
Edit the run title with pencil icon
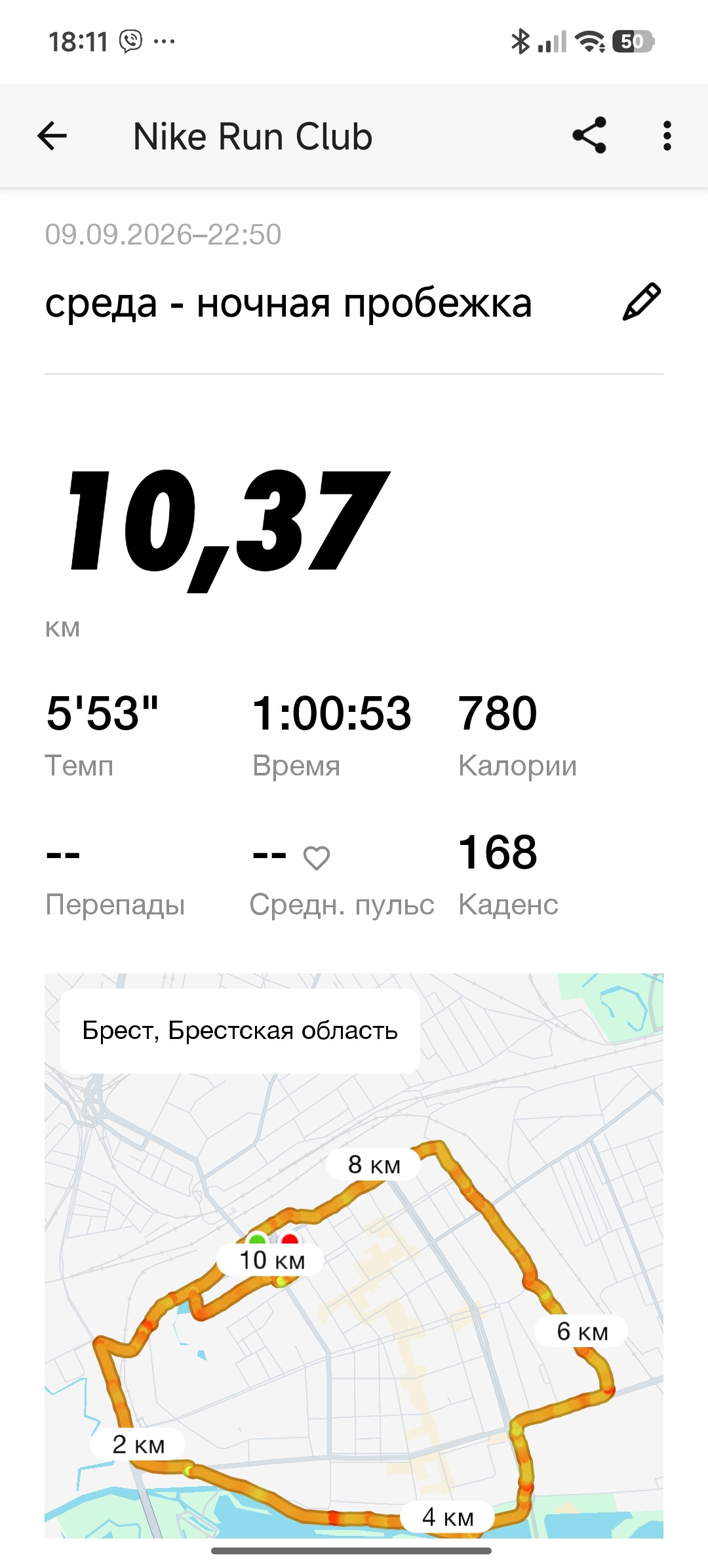(x=641, y=302)
